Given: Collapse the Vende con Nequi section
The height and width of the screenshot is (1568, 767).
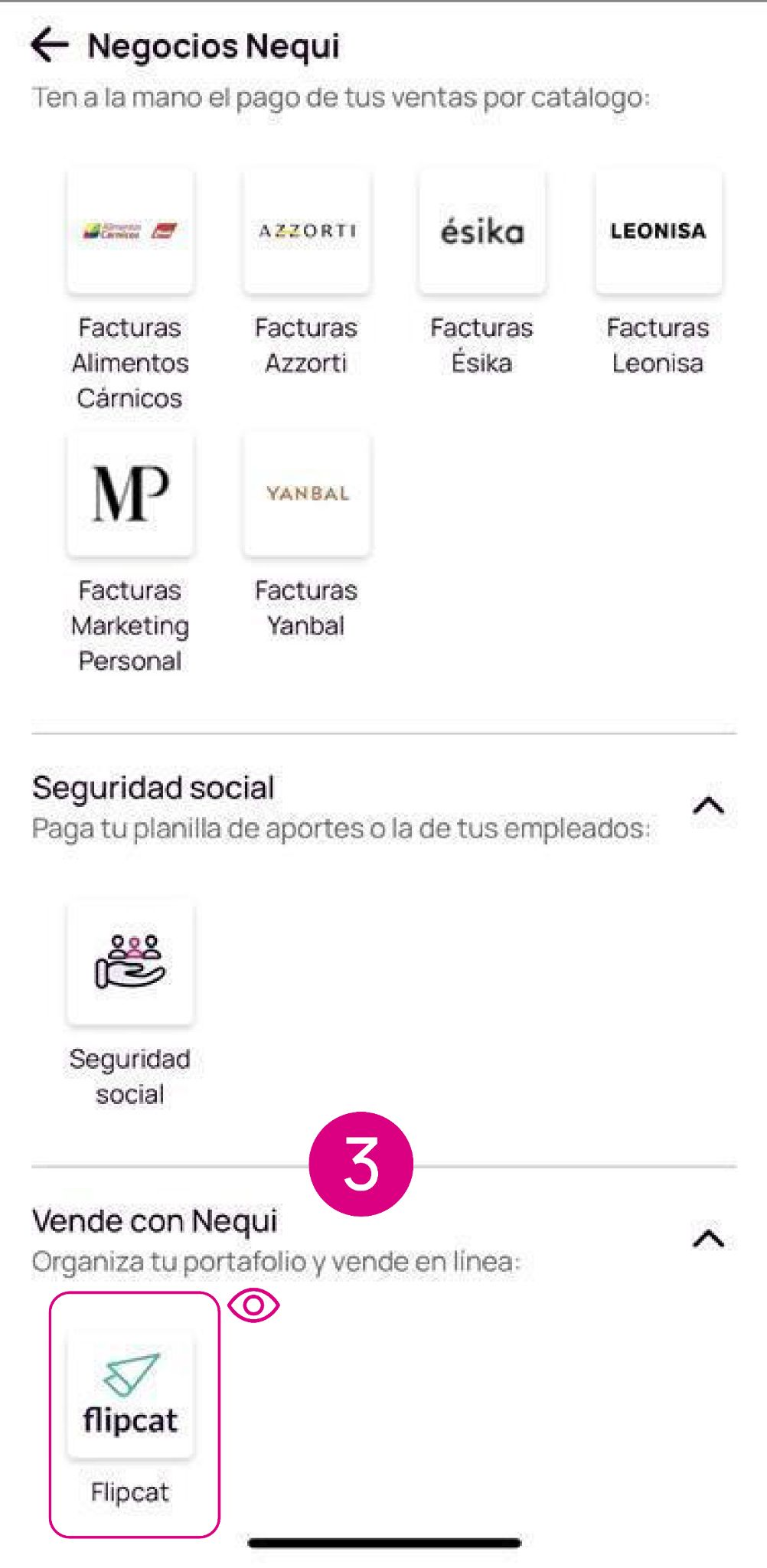Looking at the screenshot, I should 708,1239.
